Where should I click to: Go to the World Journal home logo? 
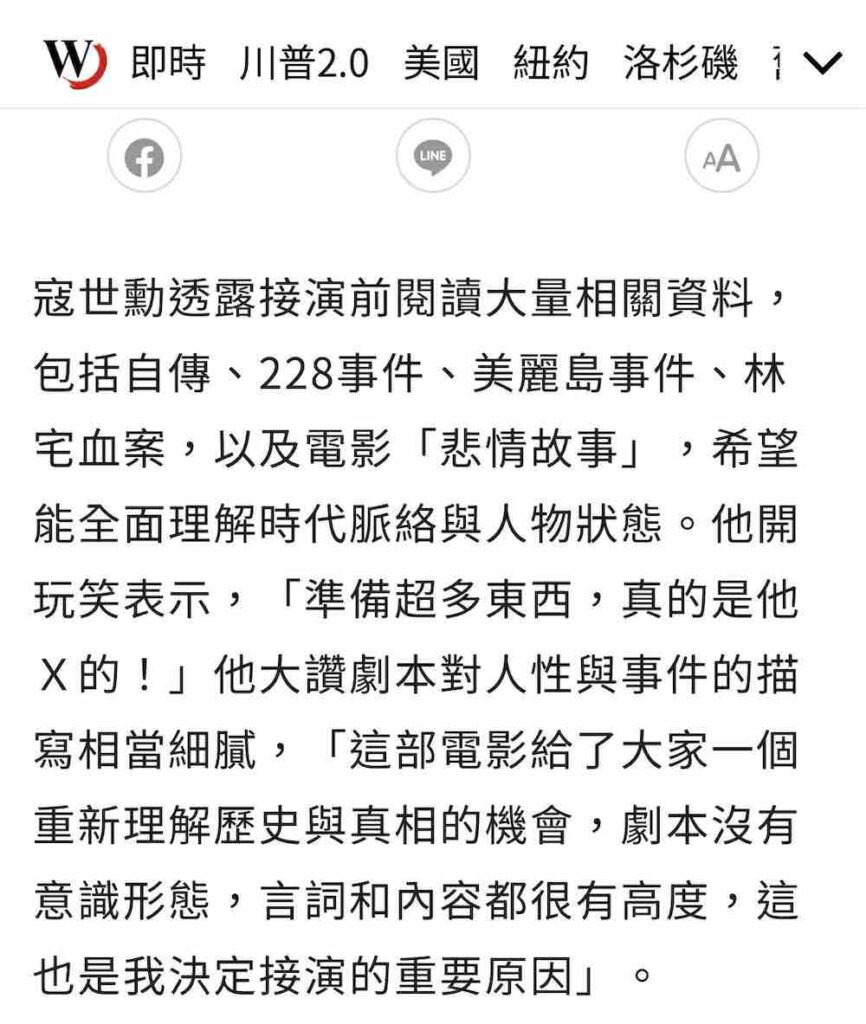click(75, 63)
